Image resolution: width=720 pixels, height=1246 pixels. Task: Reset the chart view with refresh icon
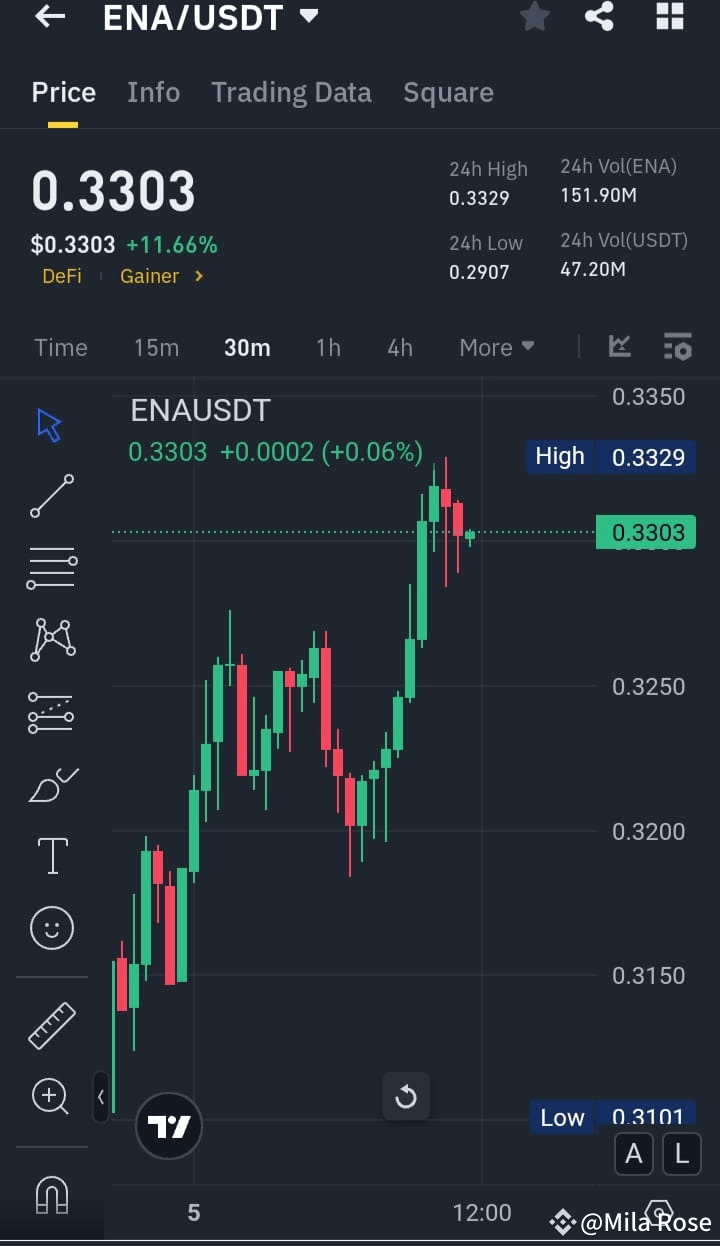(406, 1096)
